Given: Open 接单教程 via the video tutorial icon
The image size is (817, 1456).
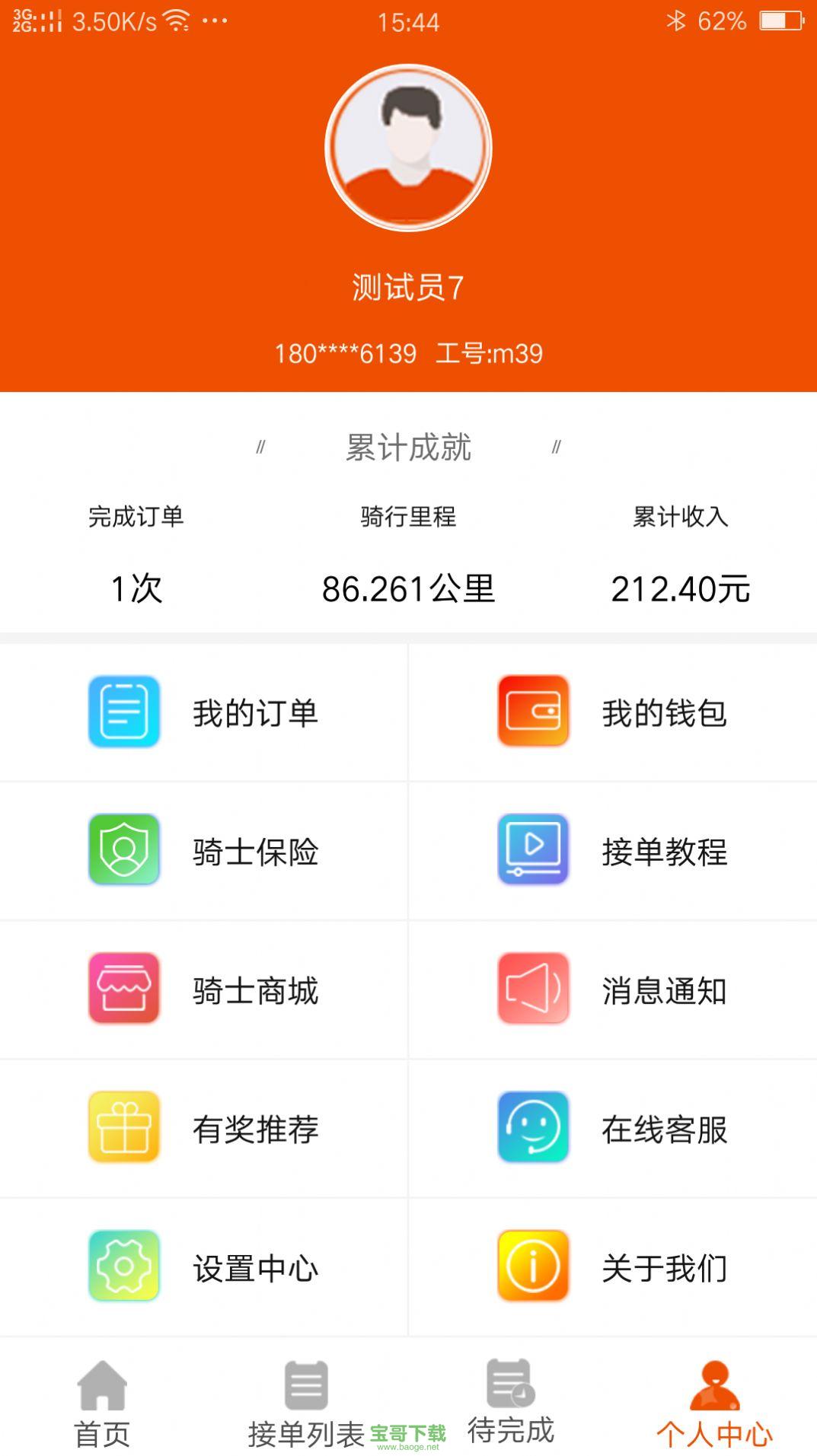Looking at the screenshot, I should [x=533, y=851].
